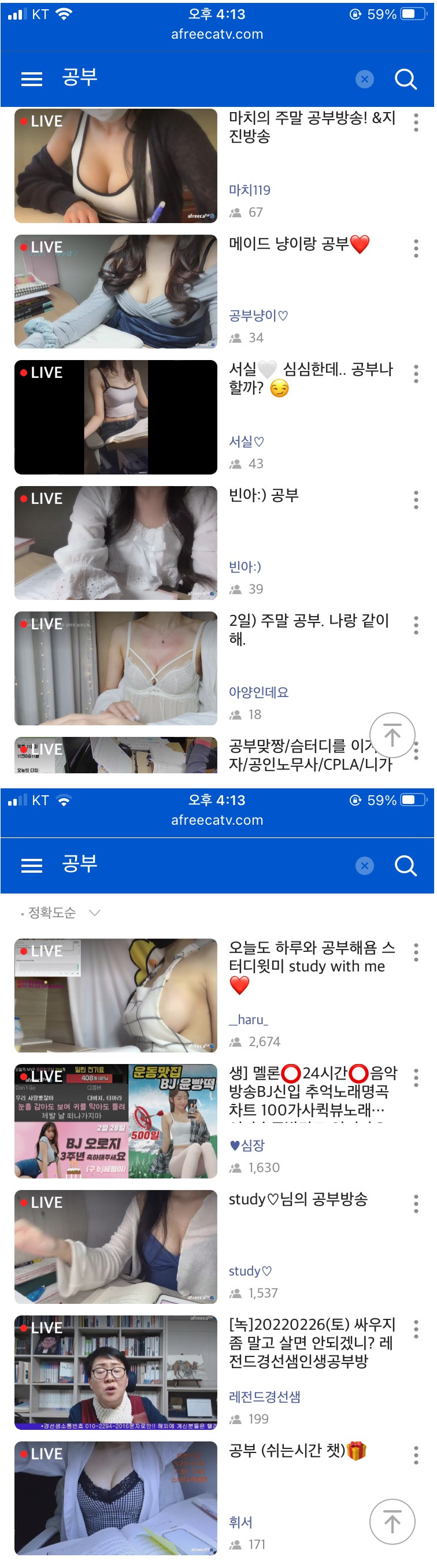
Task: Open _haru_'s study with me stream
Action: 116,996
